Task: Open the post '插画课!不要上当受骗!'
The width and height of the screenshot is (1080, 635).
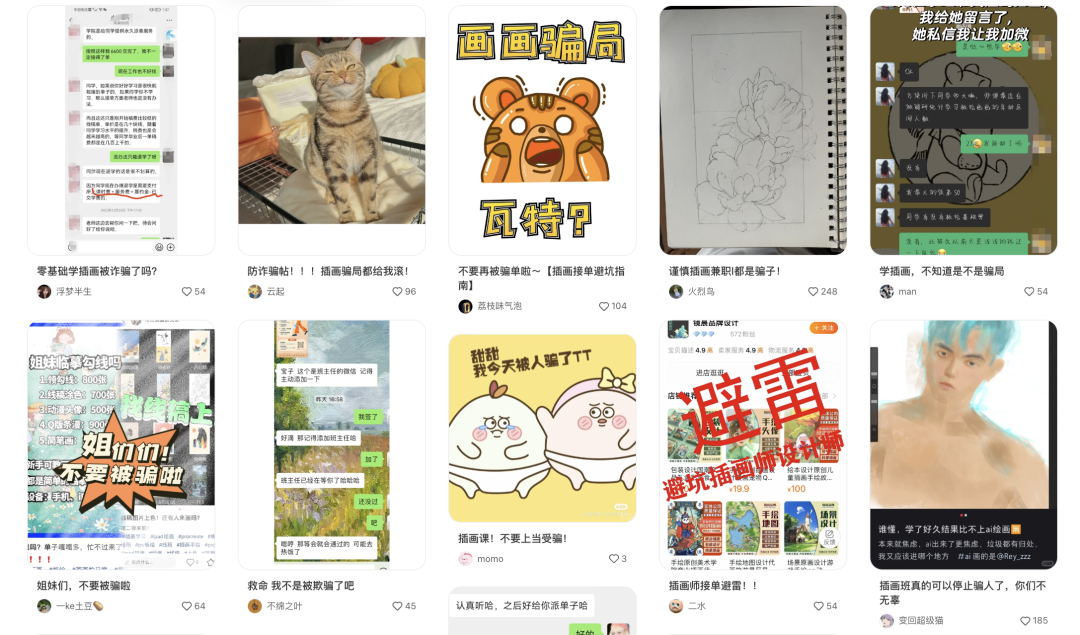Action: [542, 428]
